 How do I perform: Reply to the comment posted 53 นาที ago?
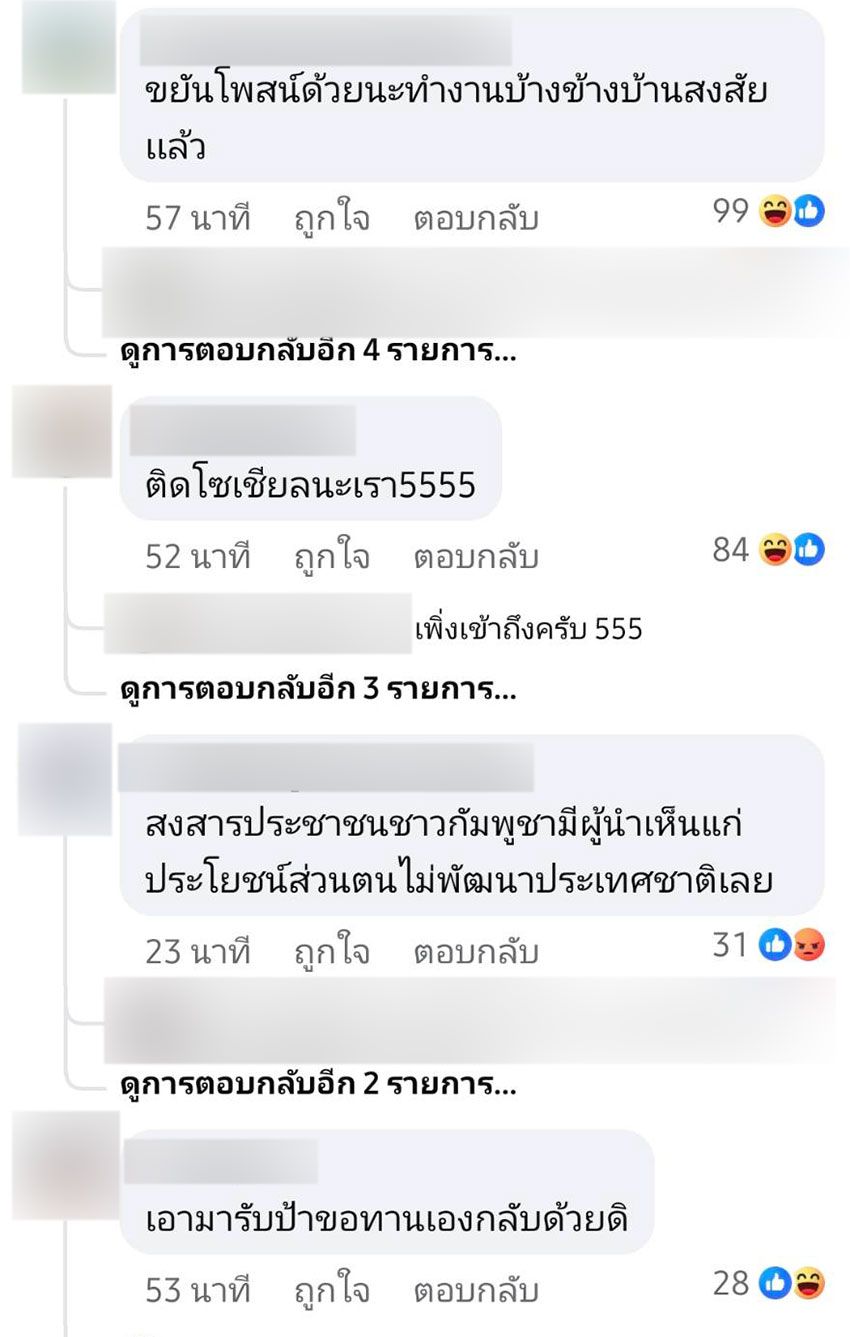[475, 1291]
